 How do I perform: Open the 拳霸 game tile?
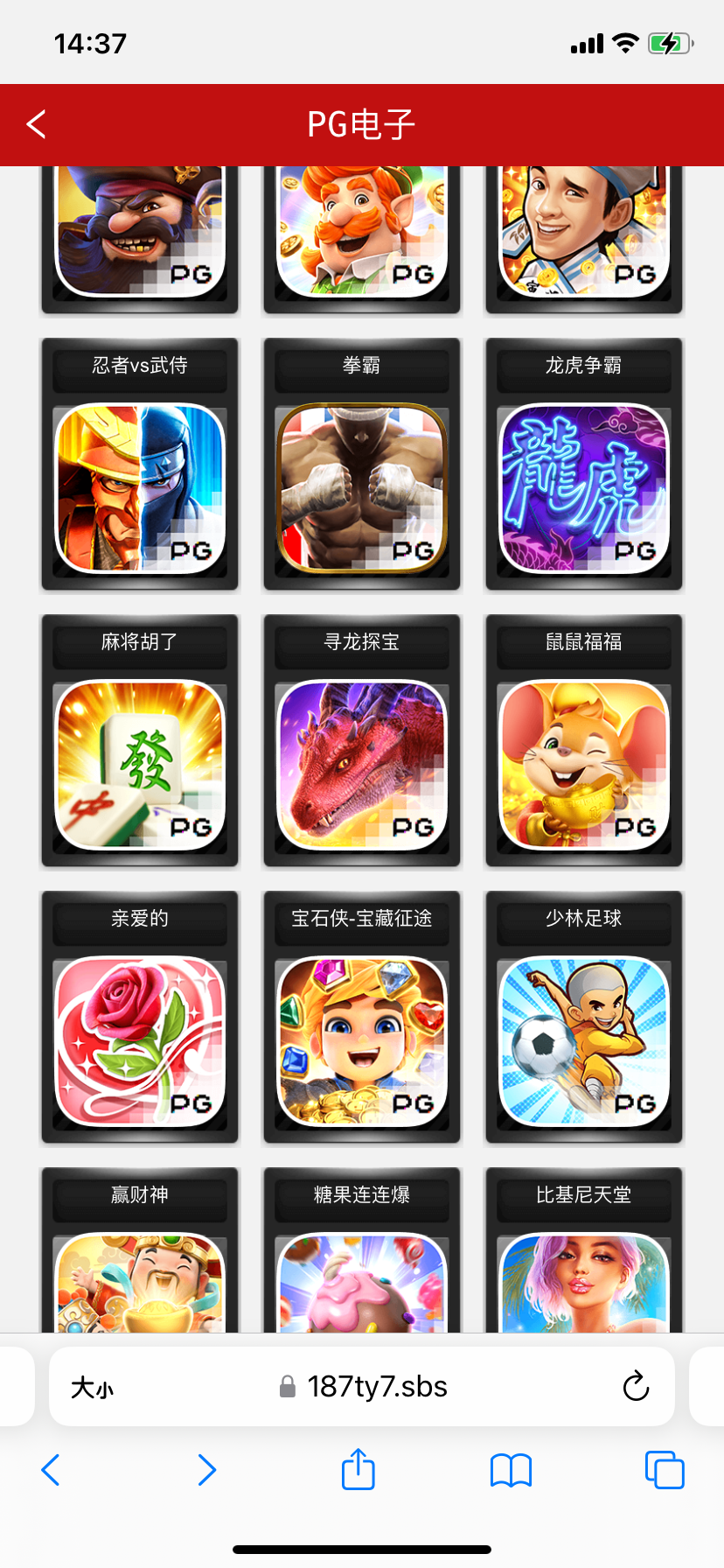pos(362,486)
